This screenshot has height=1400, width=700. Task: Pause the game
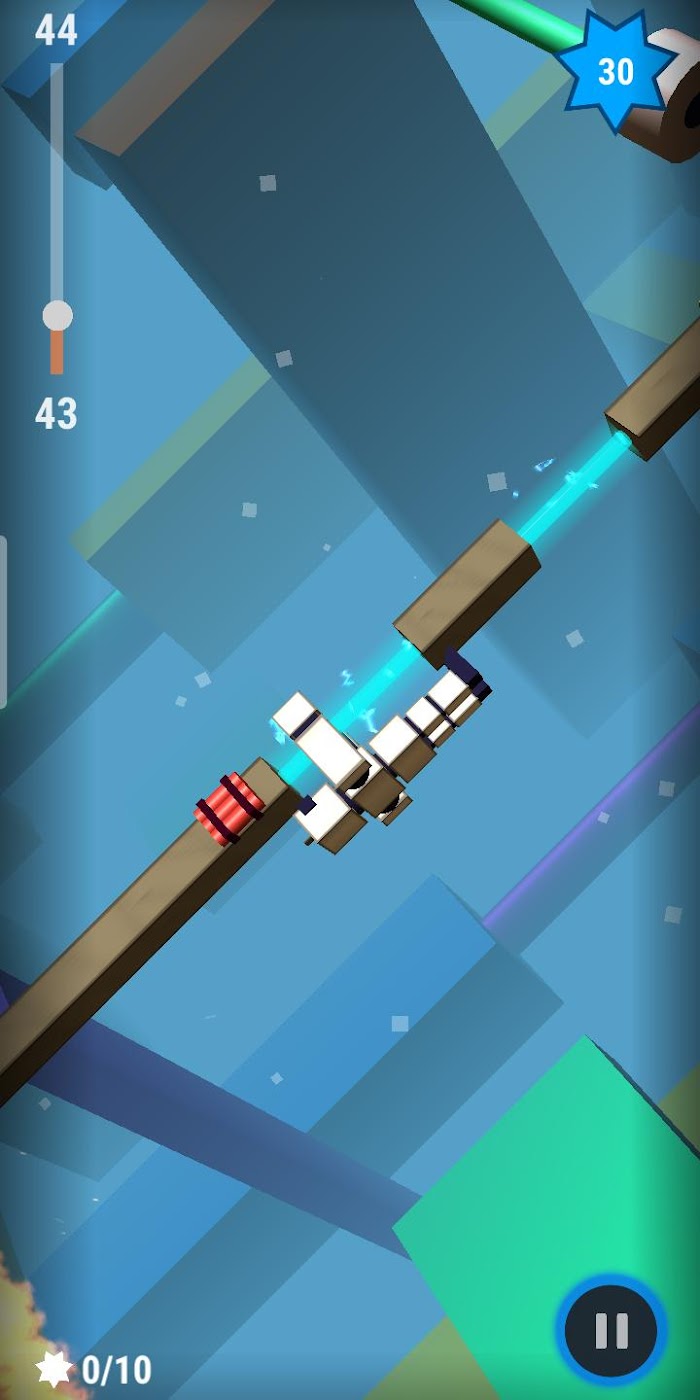[611, 1331]
